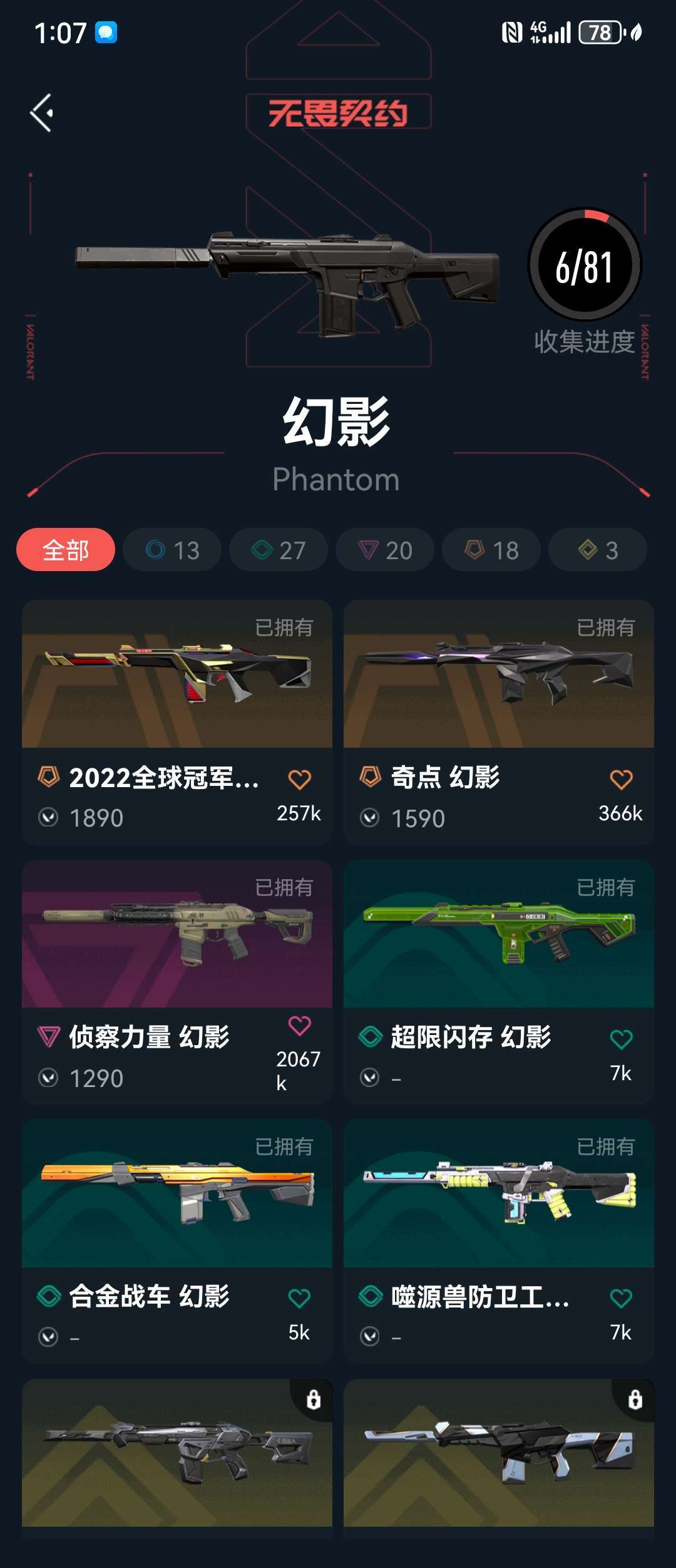This screenshot has height=1568, width=676.
Task: Filter skins by the pink tier with 20
Action: click(385, 550)
